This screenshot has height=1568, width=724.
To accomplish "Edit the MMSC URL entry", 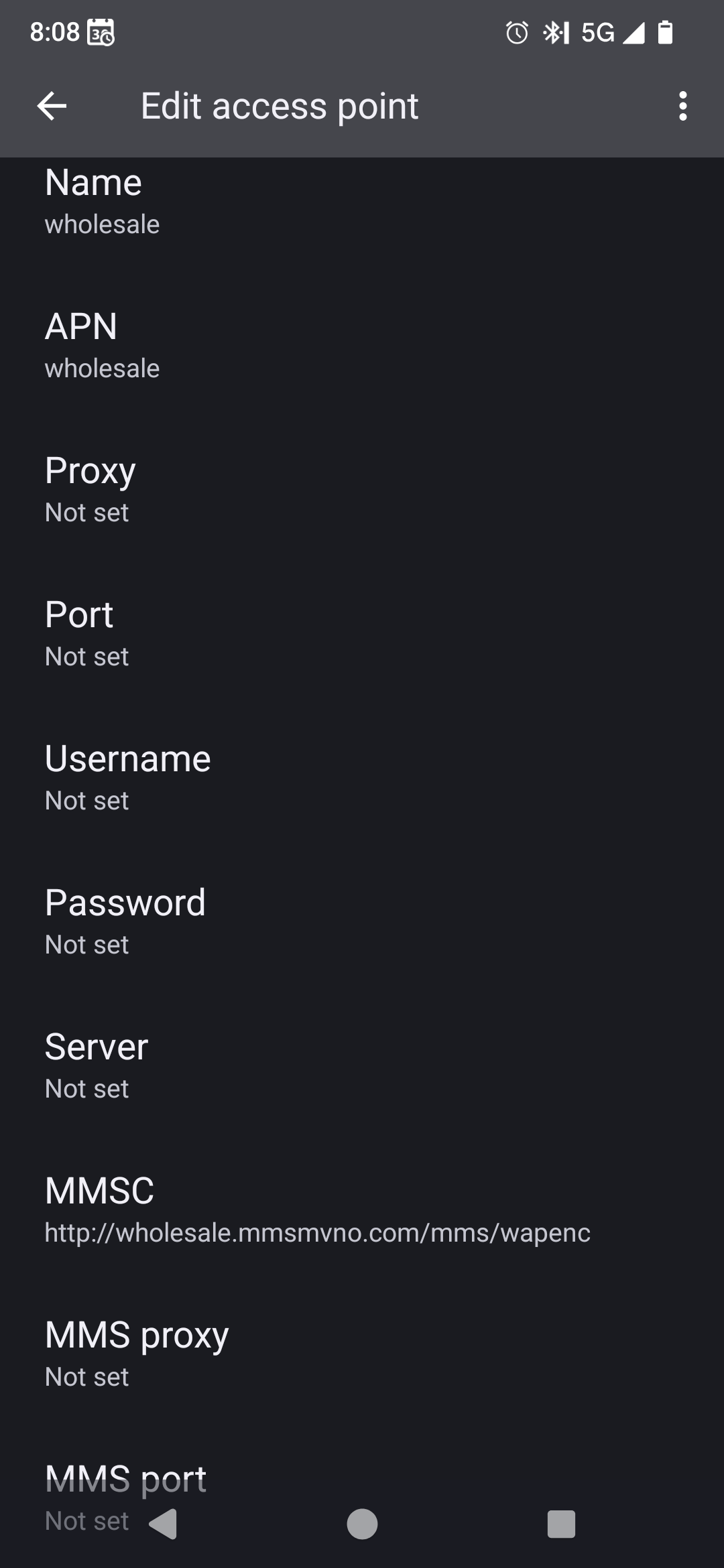I will tap(362, 1210).
